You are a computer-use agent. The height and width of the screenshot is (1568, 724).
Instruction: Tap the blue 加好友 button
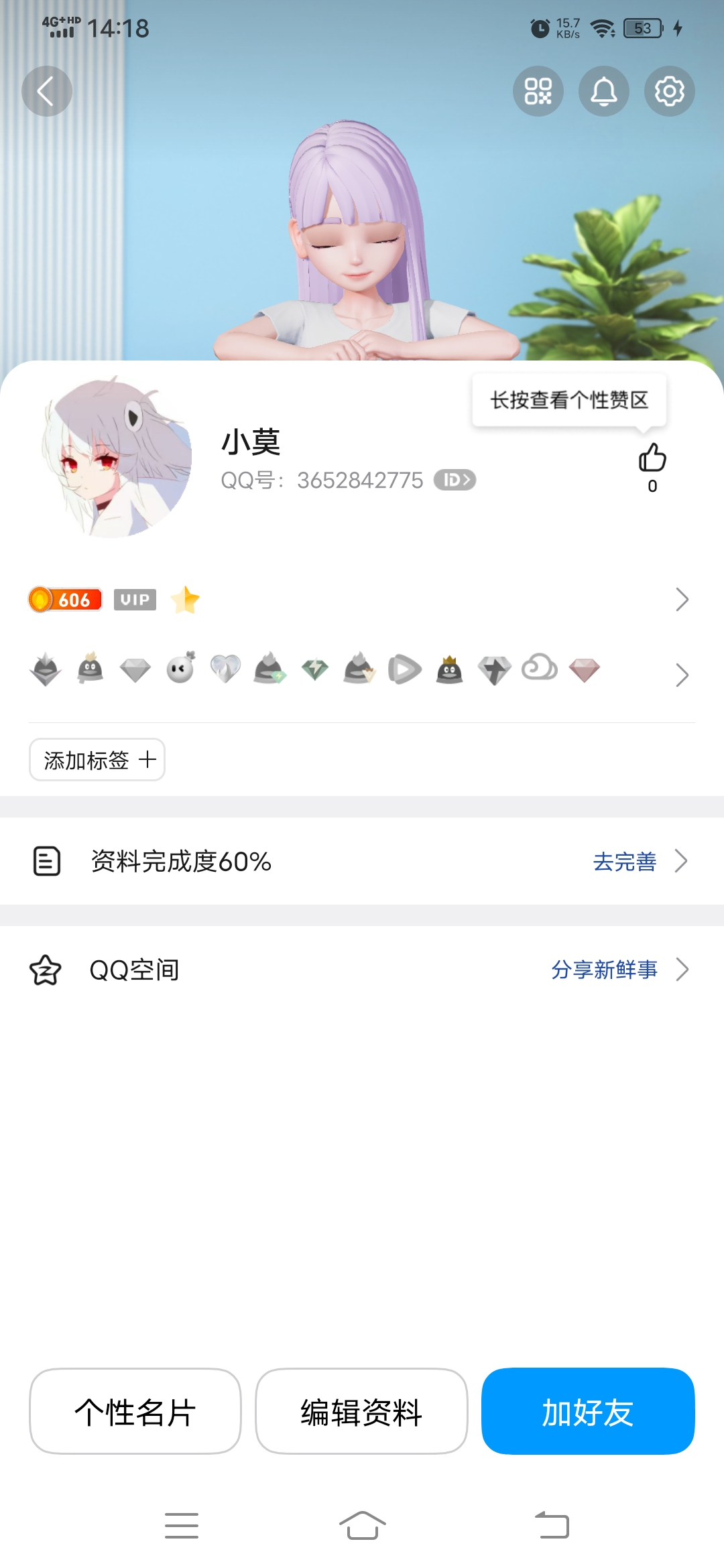click(588, 1411)
